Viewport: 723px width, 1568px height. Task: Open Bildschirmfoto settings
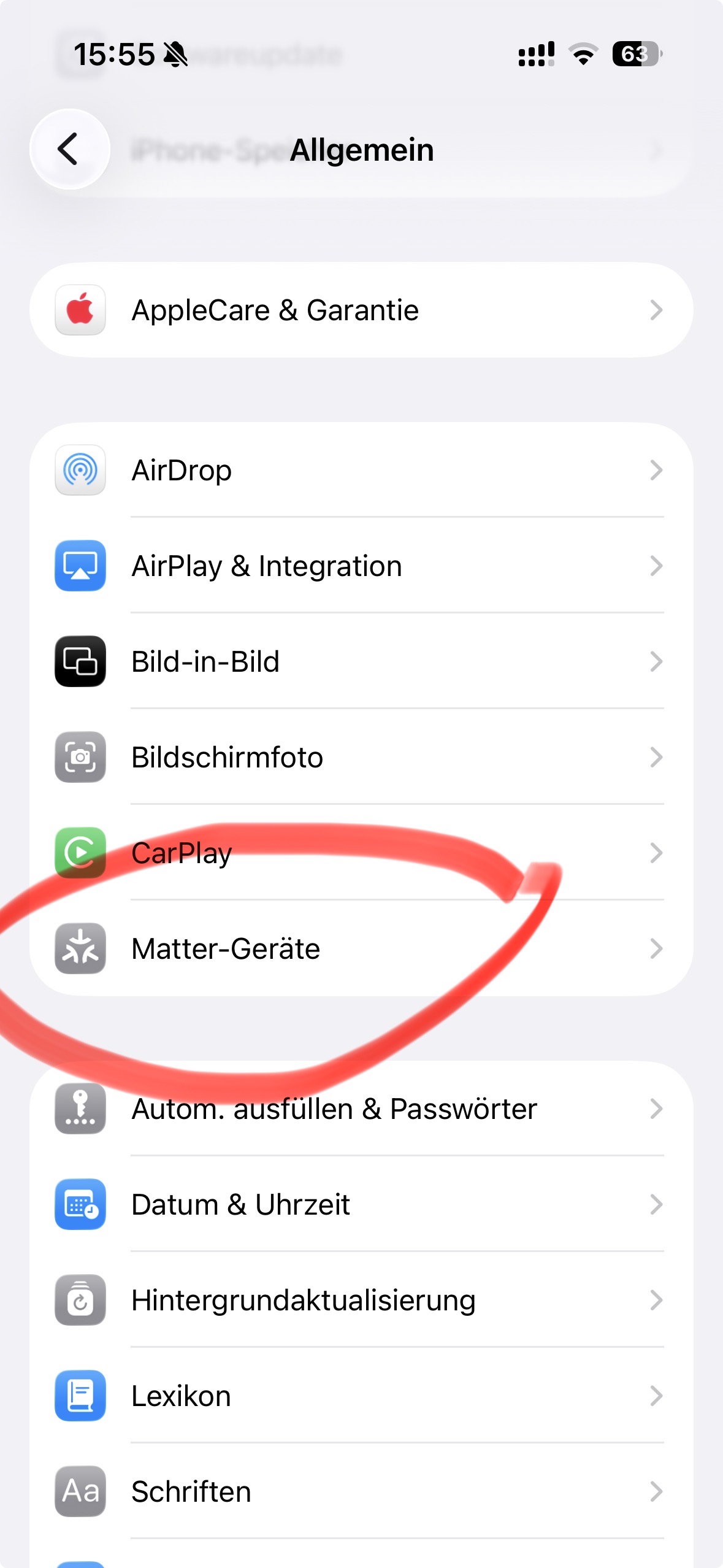tap(361, 758)
